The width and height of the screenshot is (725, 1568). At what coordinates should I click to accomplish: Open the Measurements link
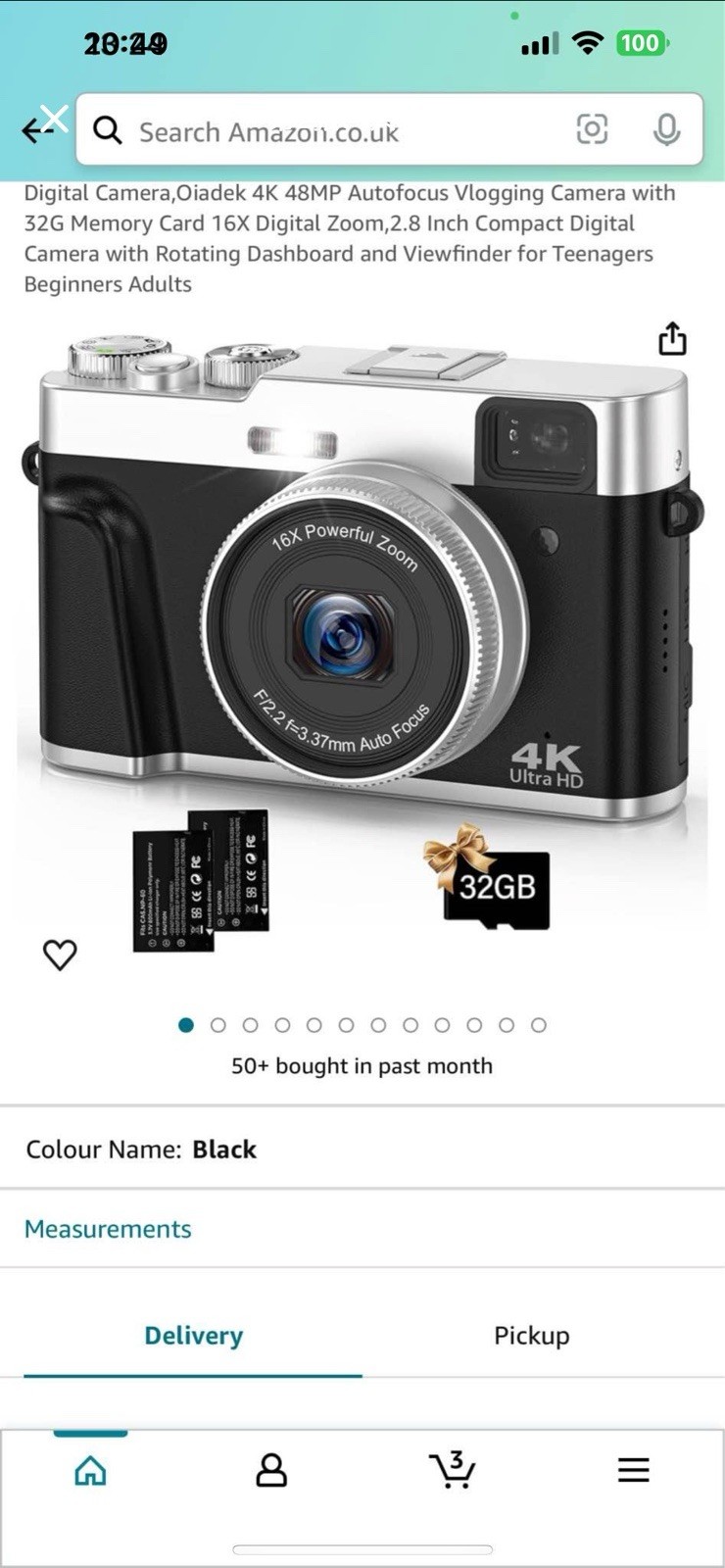[108, 1229]
